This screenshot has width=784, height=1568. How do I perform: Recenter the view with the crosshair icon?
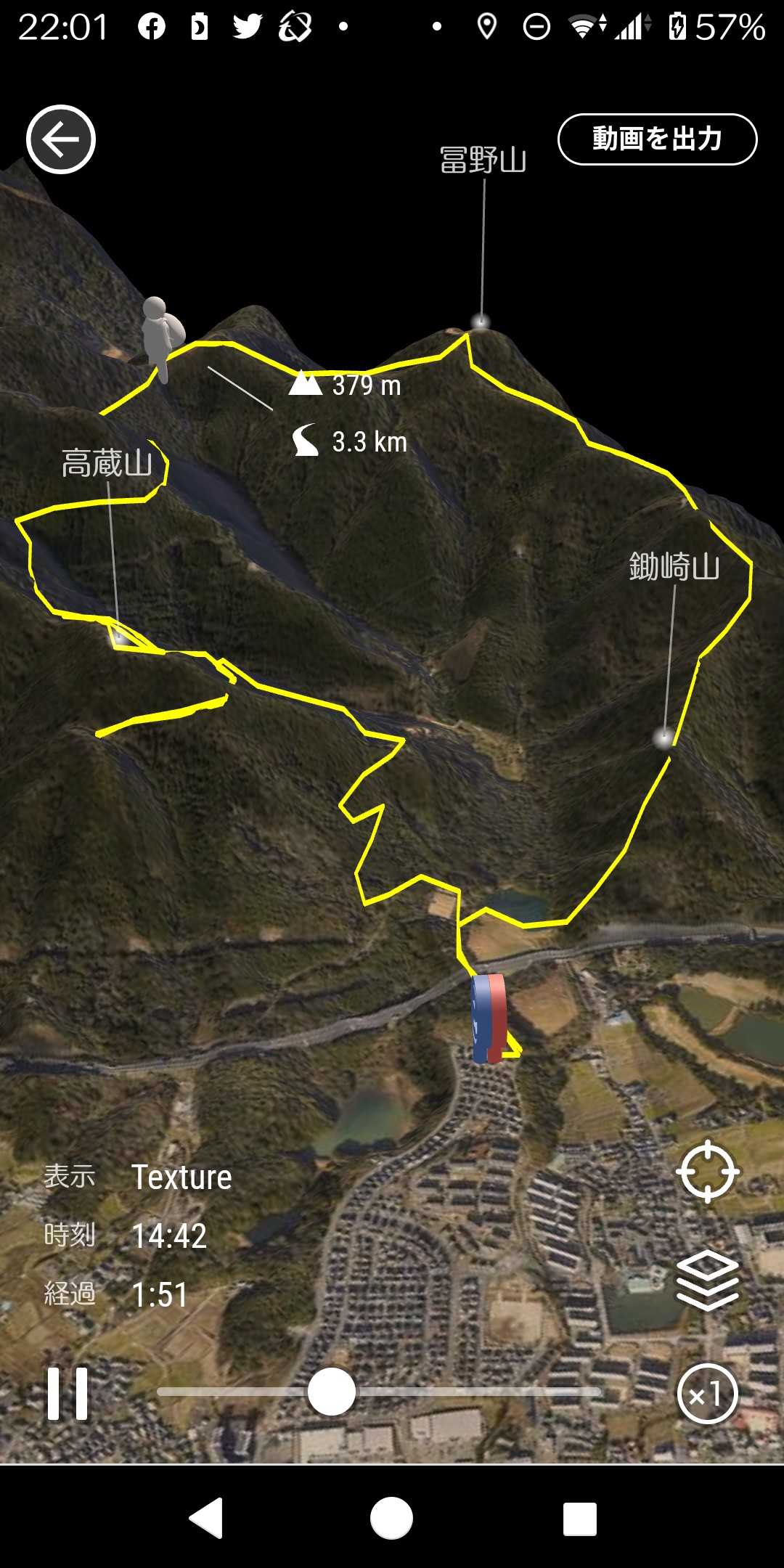707,1171
